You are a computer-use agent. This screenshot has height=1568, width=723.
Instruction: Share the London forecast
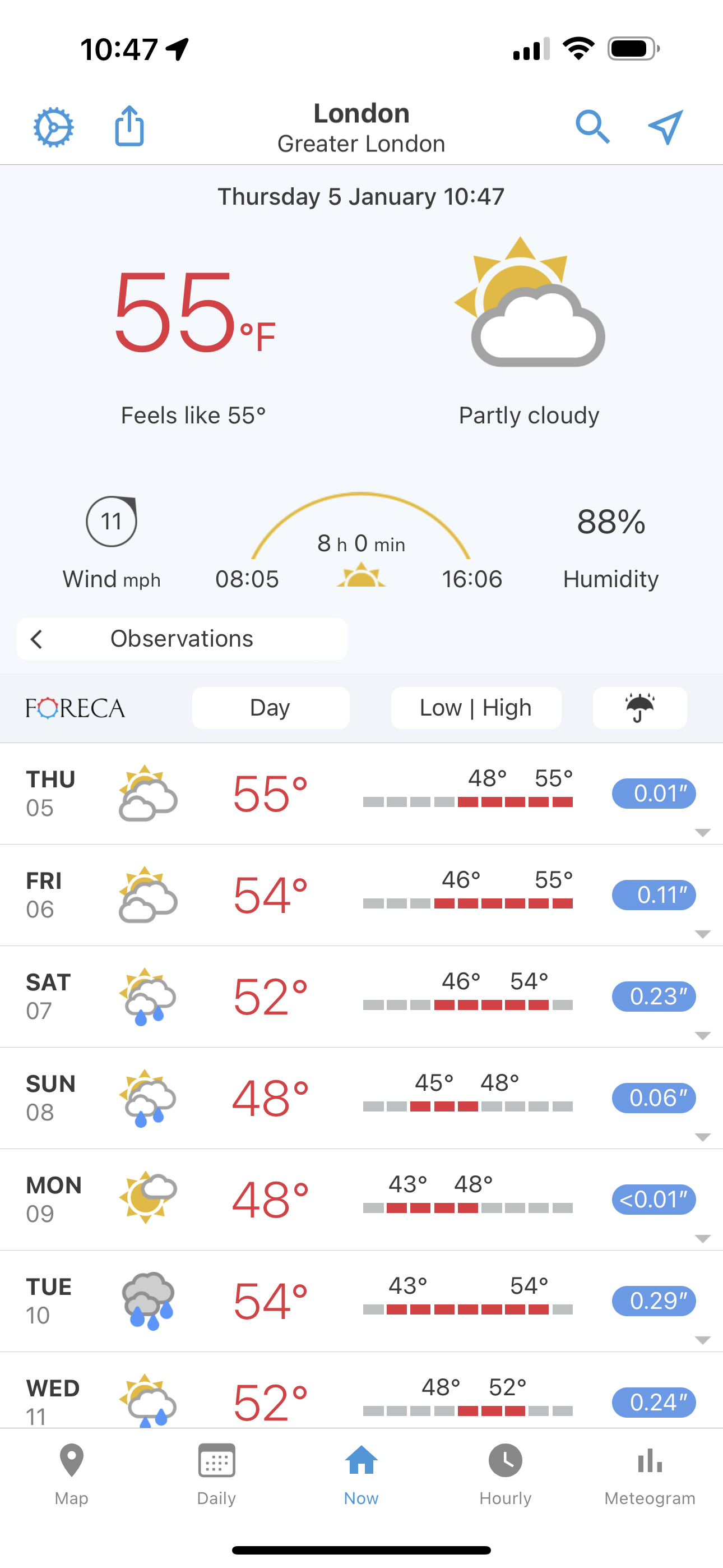[129, 126]
